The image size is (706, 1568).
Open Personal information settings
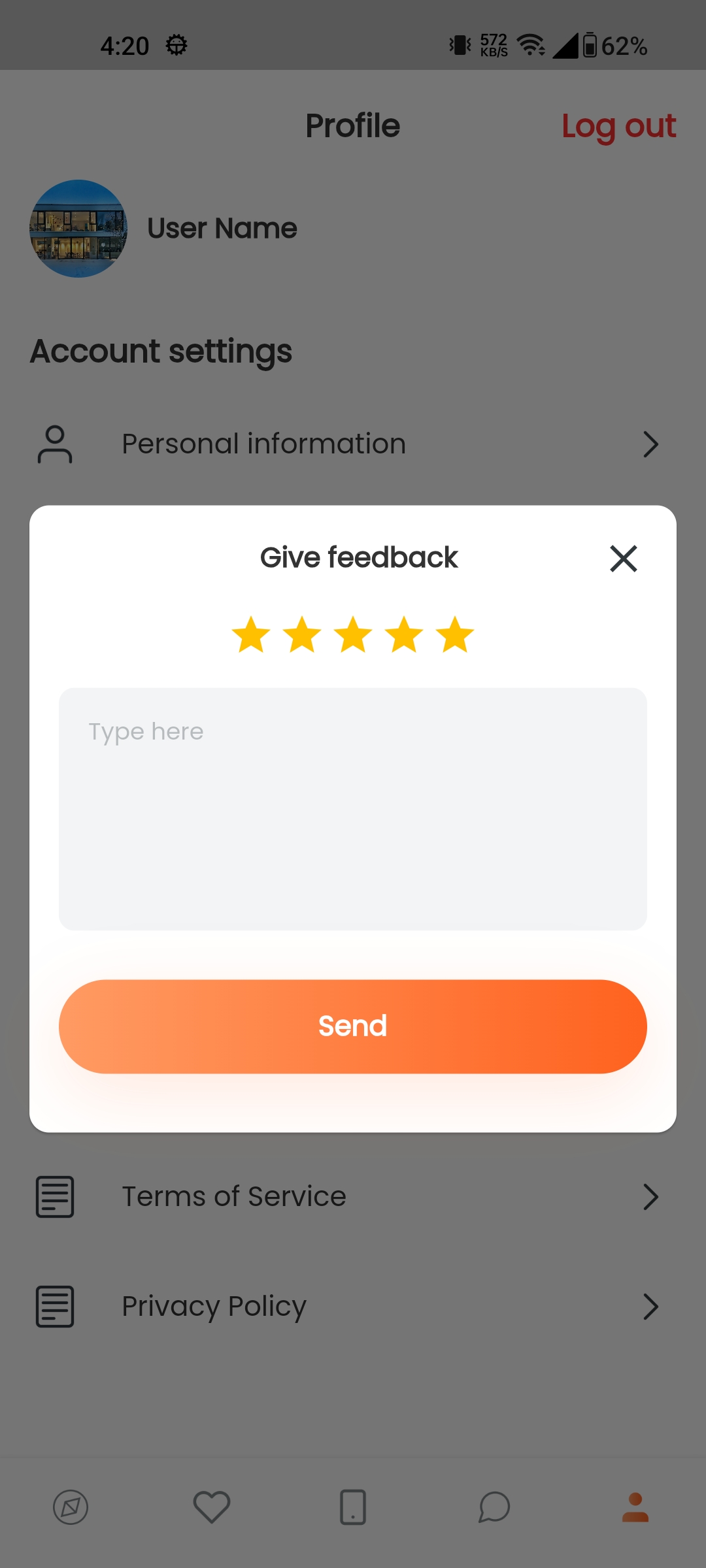click(x=353, y=444)
